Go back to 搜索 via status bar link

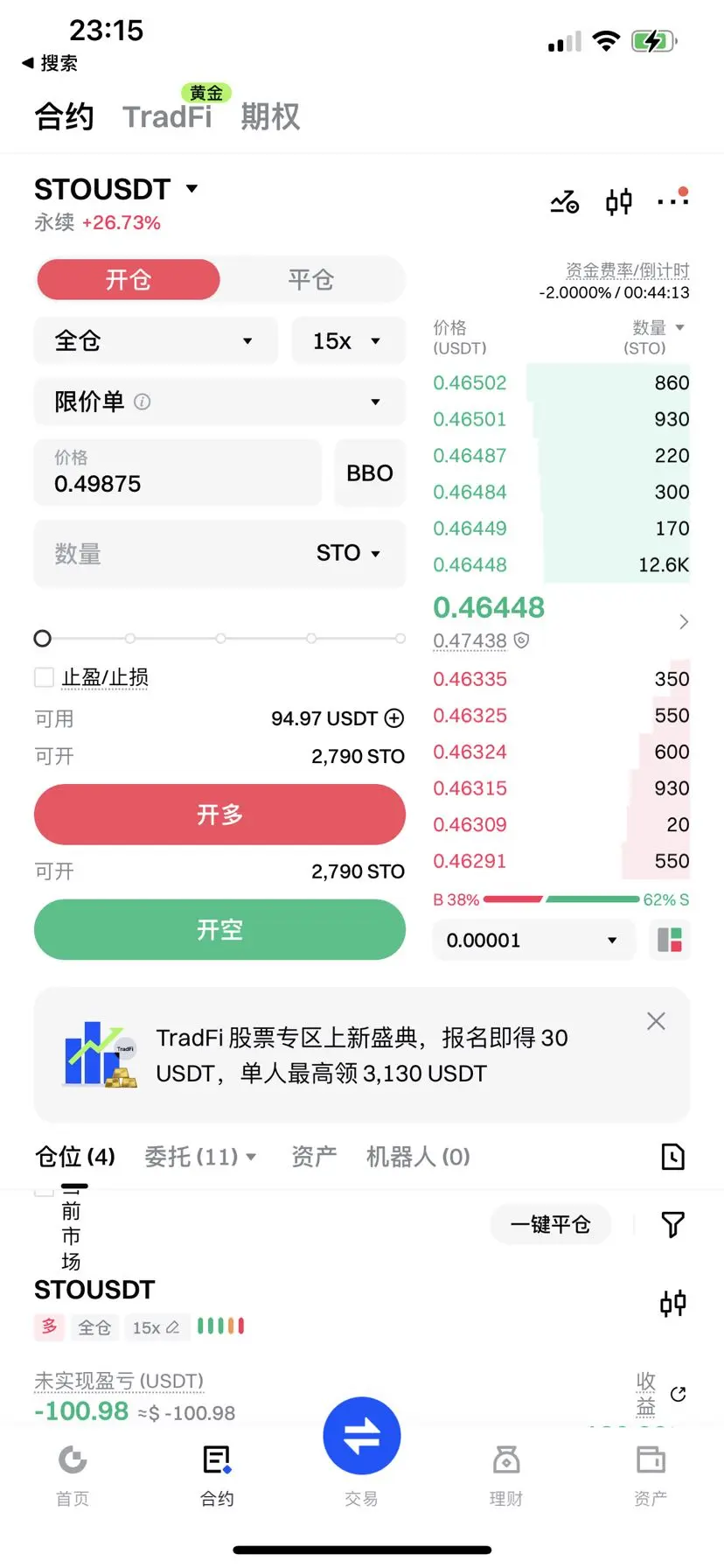click(50, 63)
